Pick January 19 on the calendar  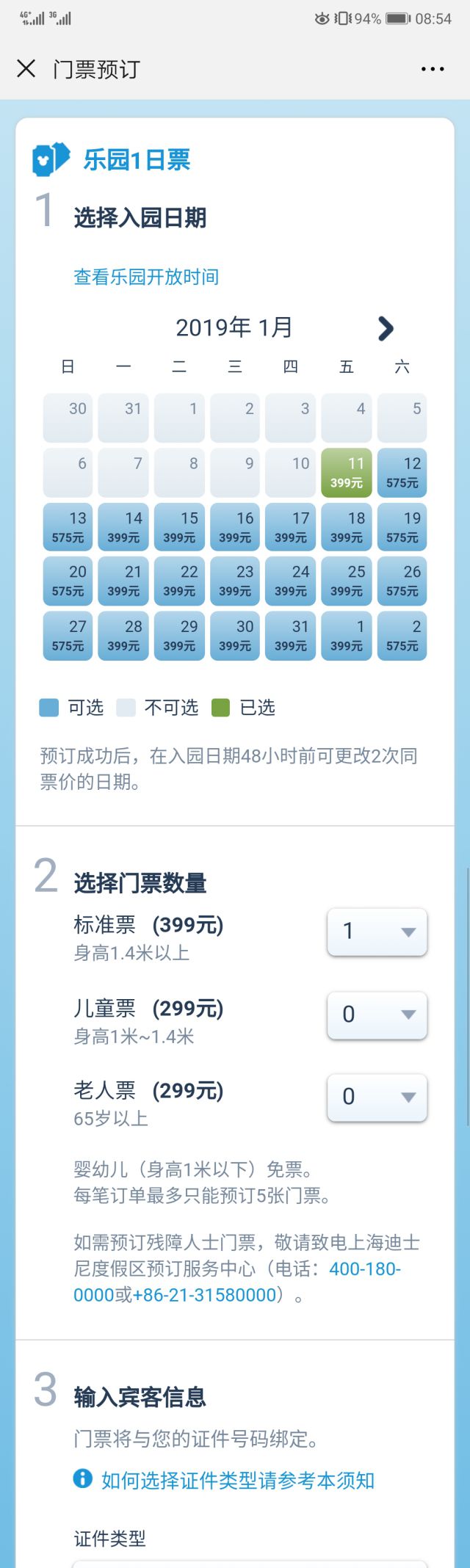click(402, 527)
